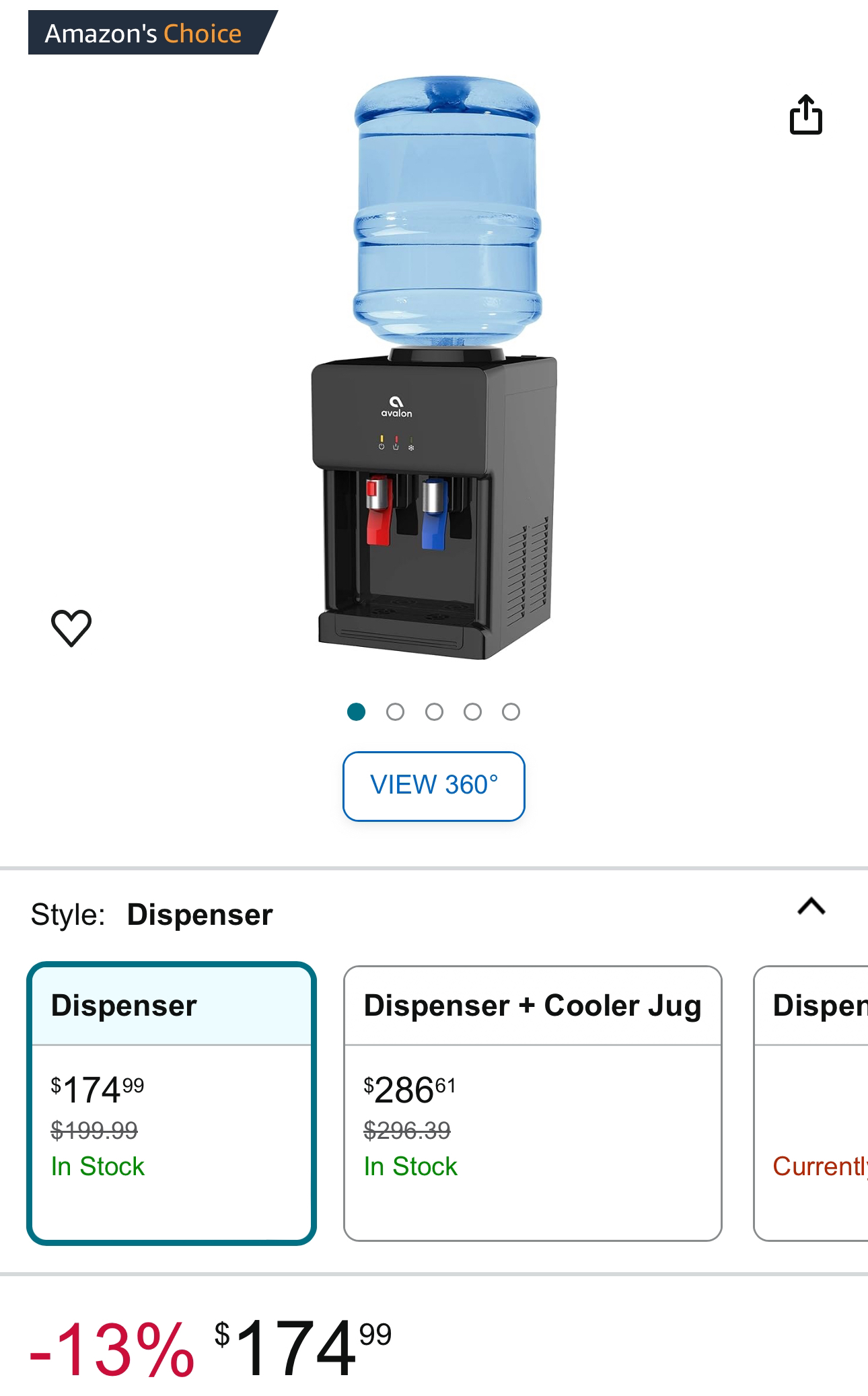
Task: Jump to the second image indicator dot
Action: [395, 711]
